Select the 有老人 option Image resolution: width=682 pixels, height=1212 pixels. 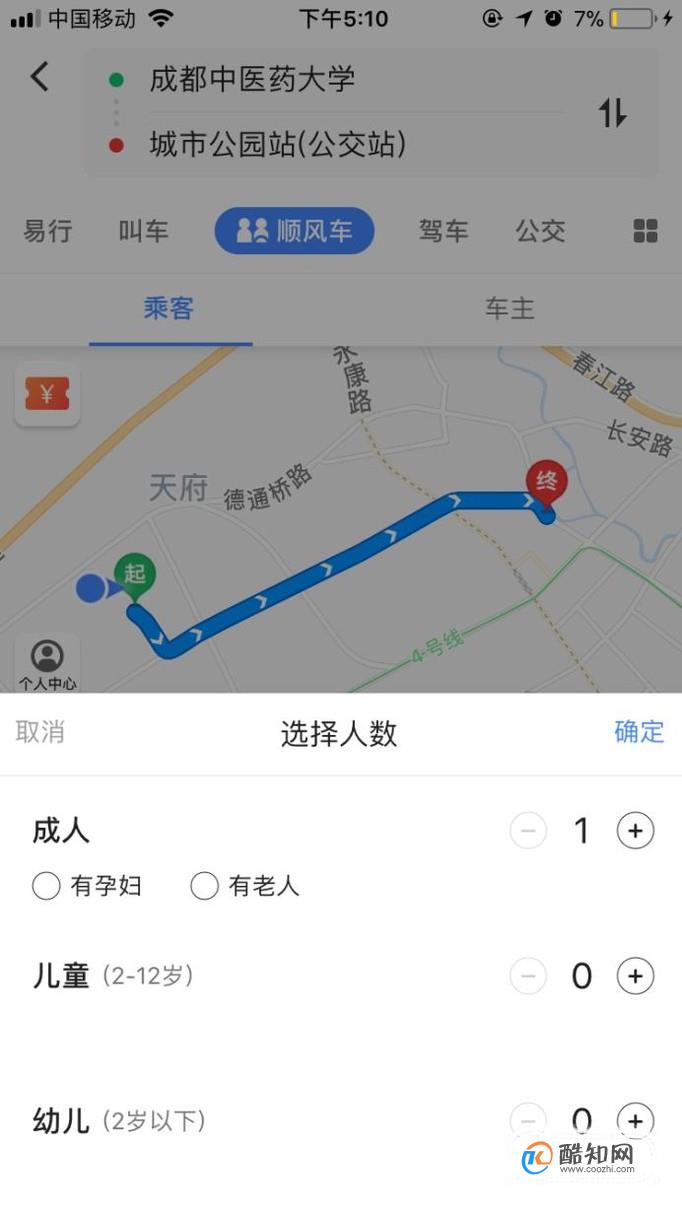(x=205, y=886)
